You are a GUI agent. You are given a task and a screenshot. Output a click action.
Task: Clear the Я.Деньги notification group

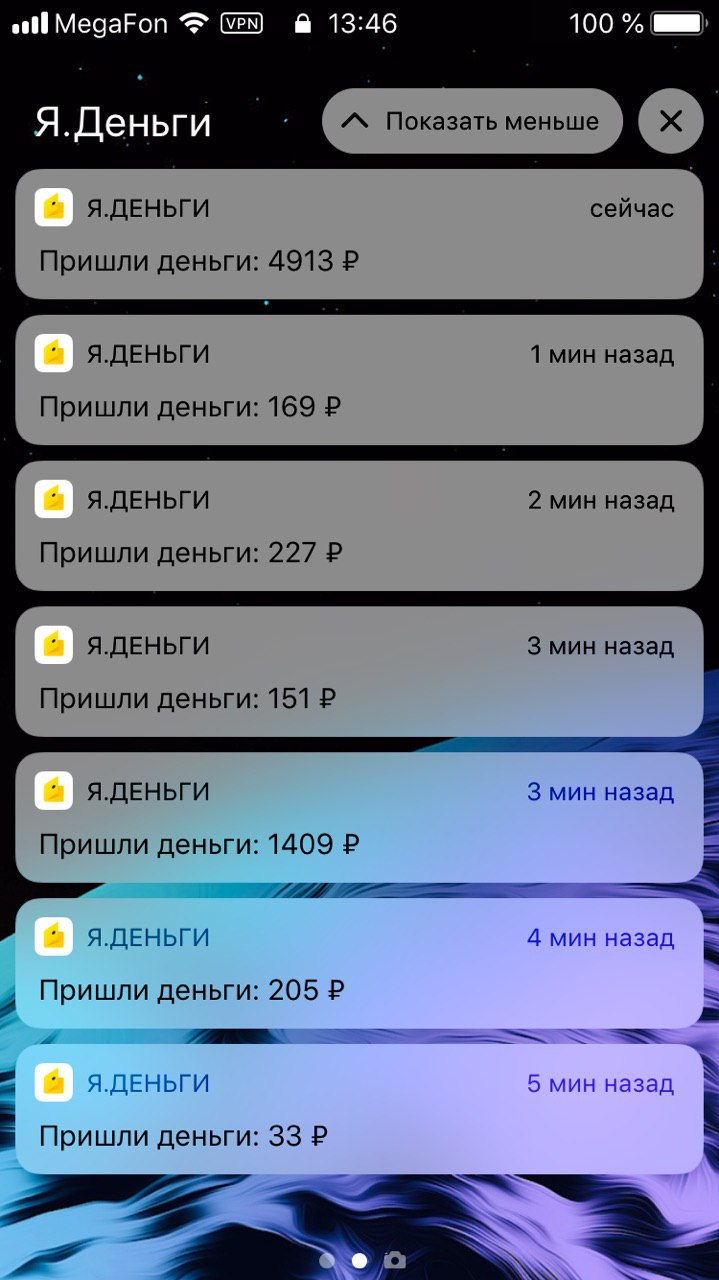pos(670,121)
